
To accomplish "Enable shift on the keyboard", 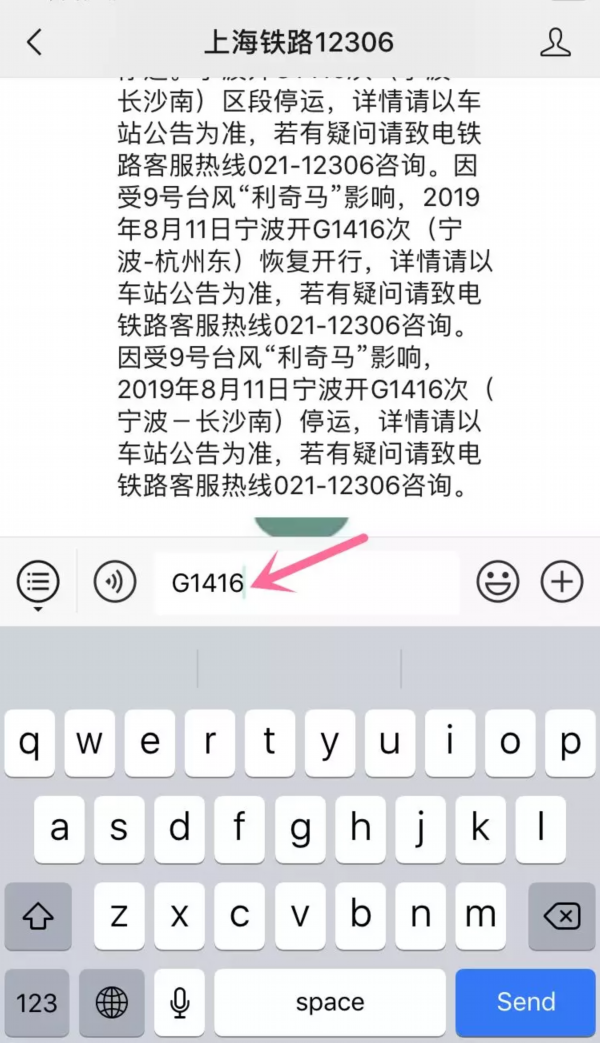I will 38,915.
